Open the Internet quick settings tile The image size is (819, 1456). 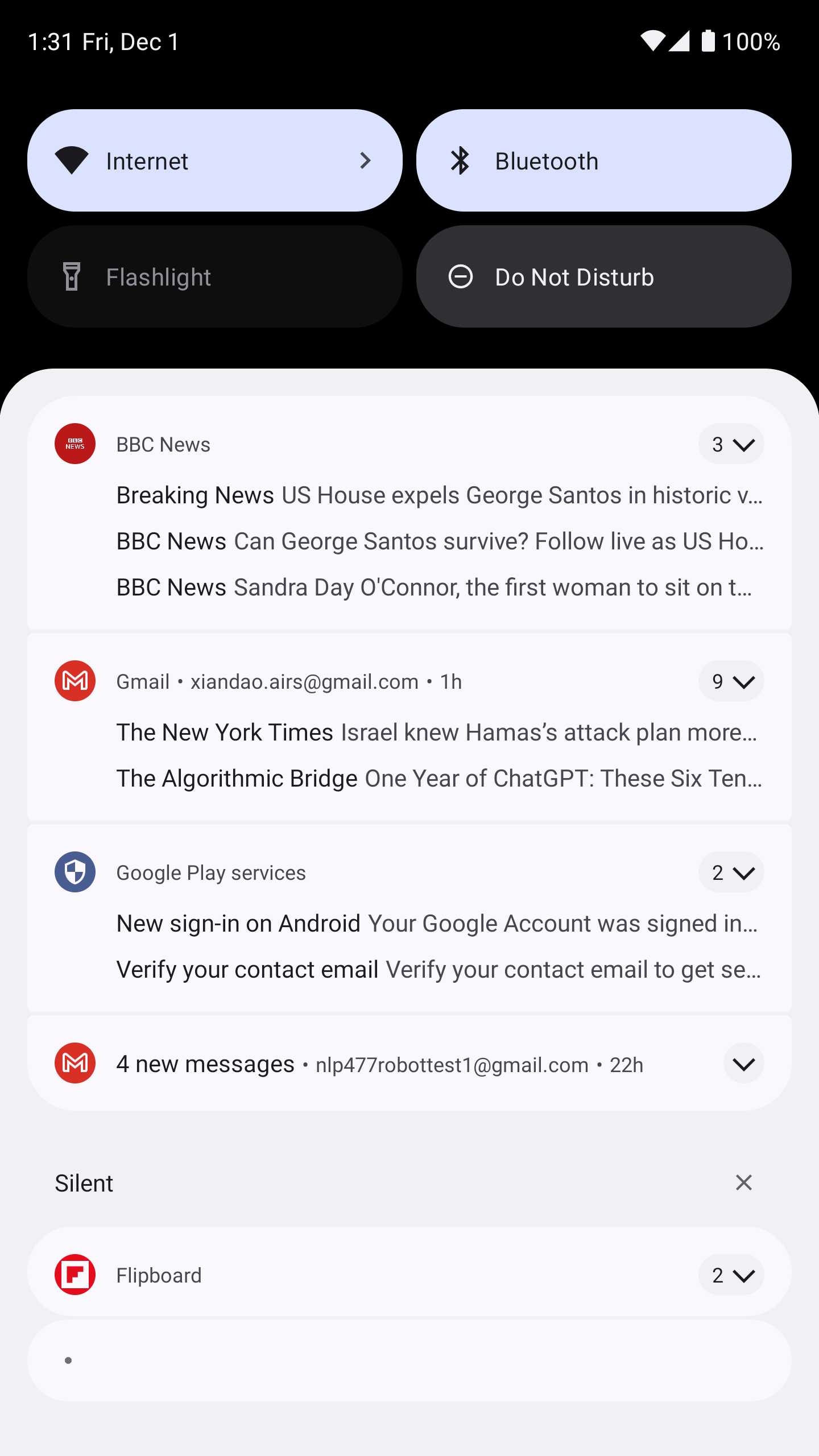214,161
